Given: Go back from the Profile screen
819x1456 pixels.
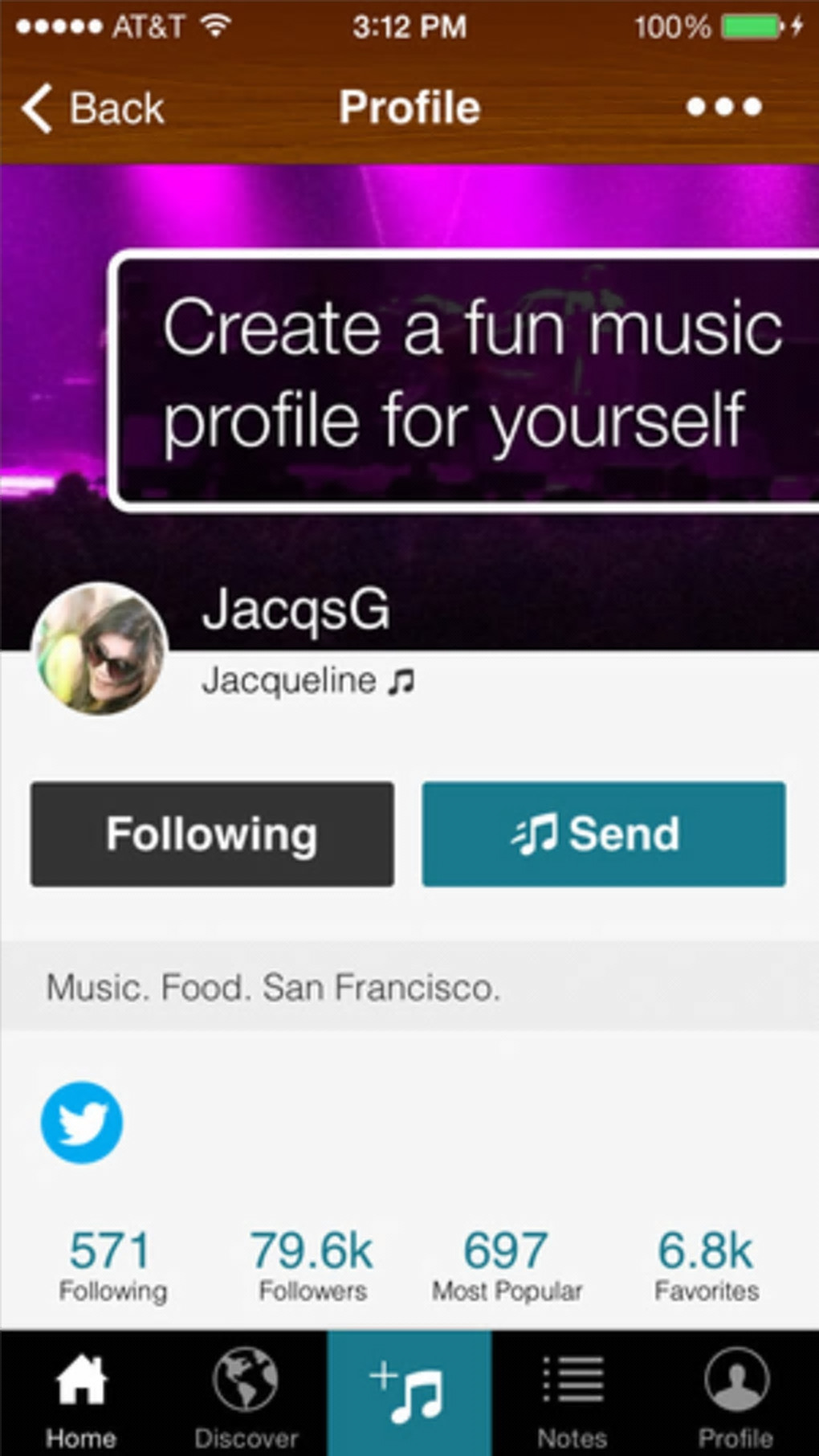Looking at the screenshot, I should [92, 108].
